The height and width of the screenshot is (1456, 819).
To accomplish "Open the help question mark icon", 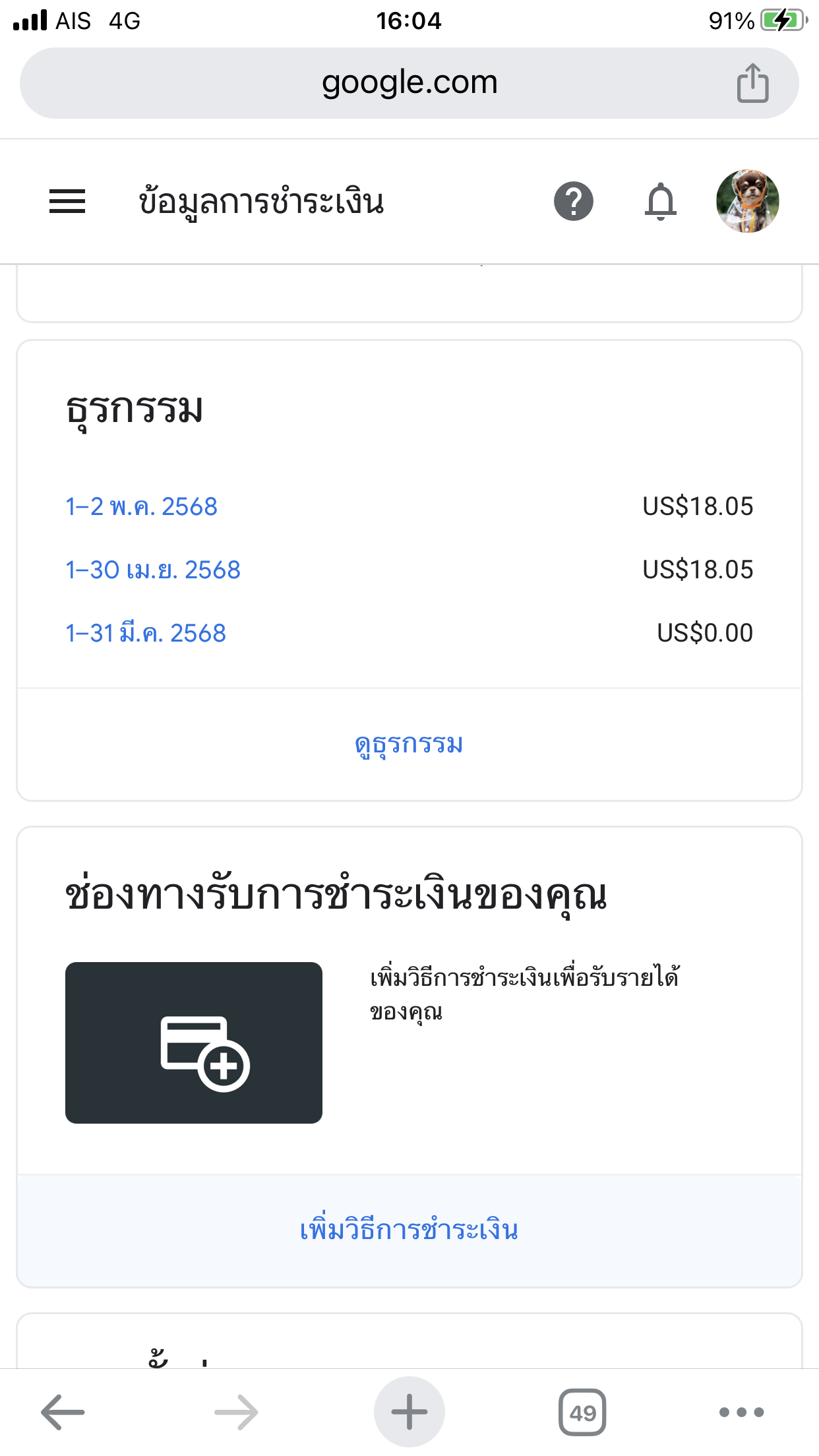I will (x=574, y=201).
